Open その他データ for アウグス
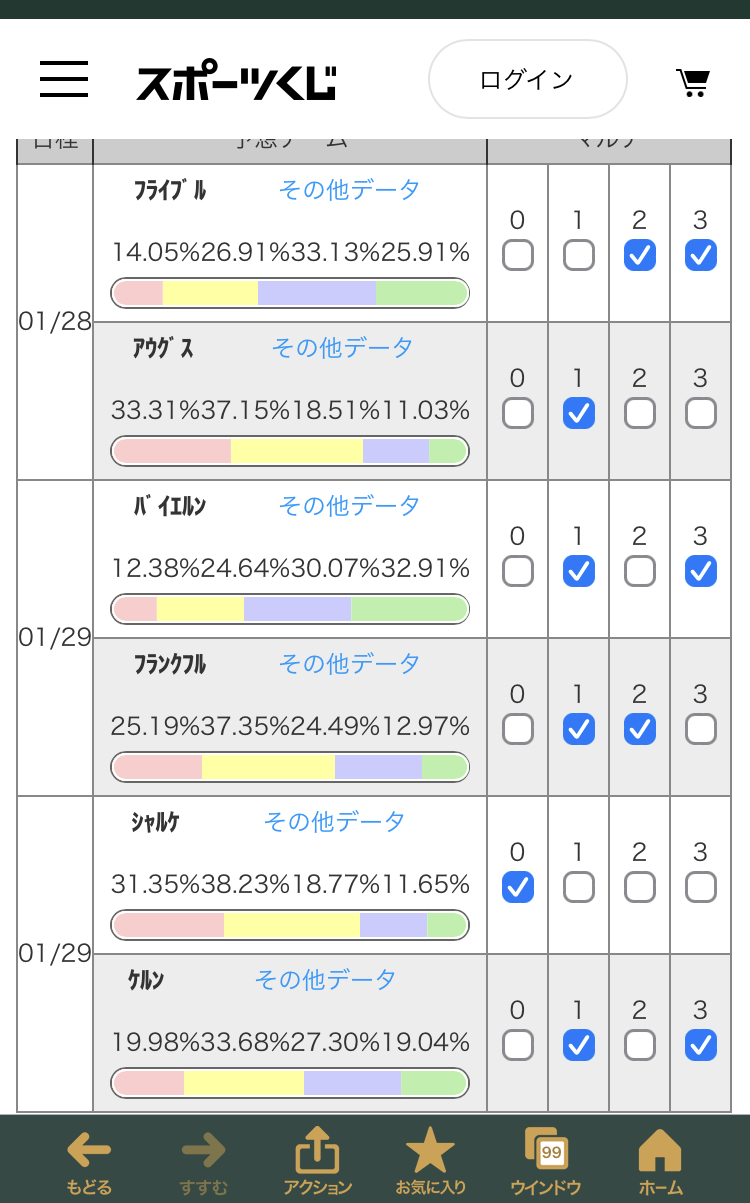750x1203 pixels. click(342, 347)
